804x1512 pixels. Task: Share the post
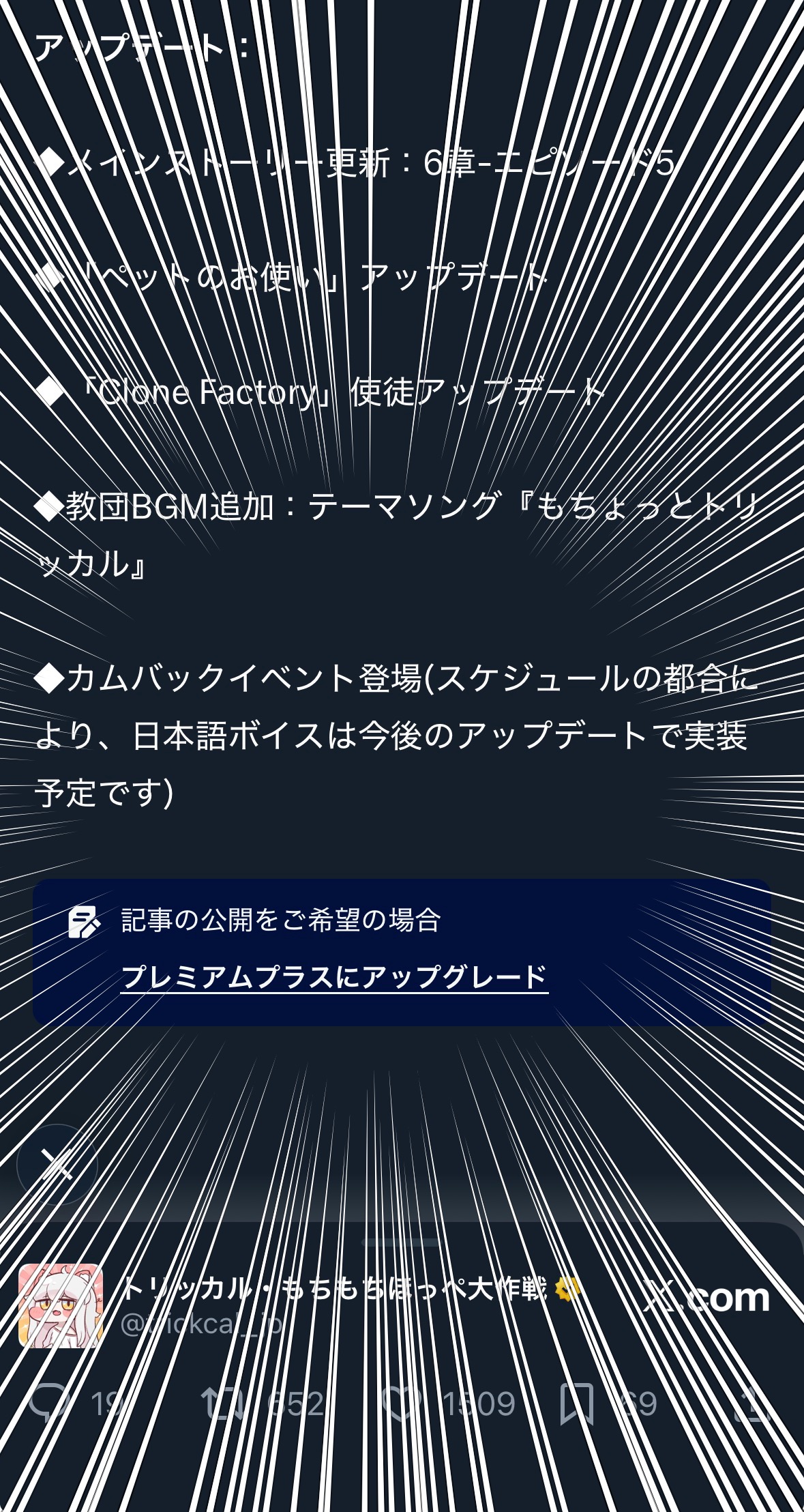pyautogui.click(x=756, y=1404)
